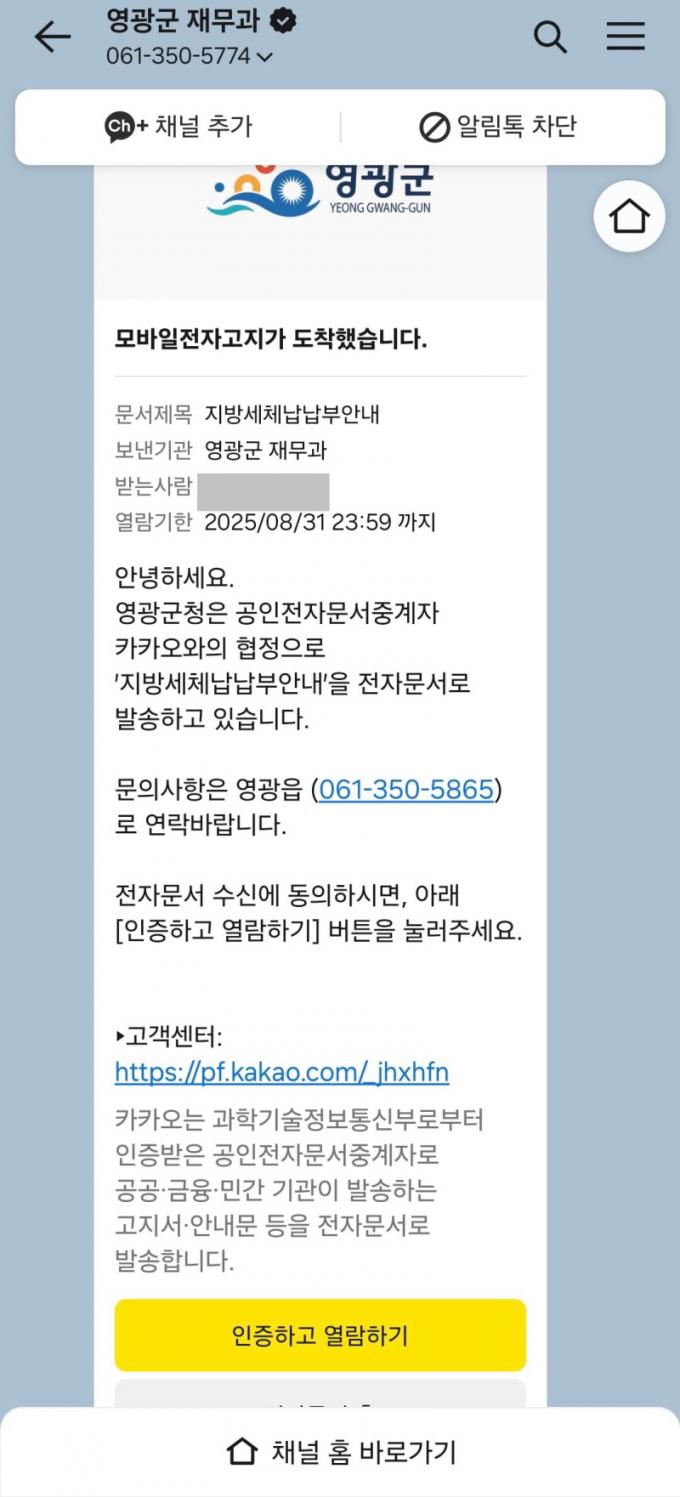Expand the 061-350-5774 phone number dropdown
Viewport: 680px width, 1497px height.
pos(264,57)
